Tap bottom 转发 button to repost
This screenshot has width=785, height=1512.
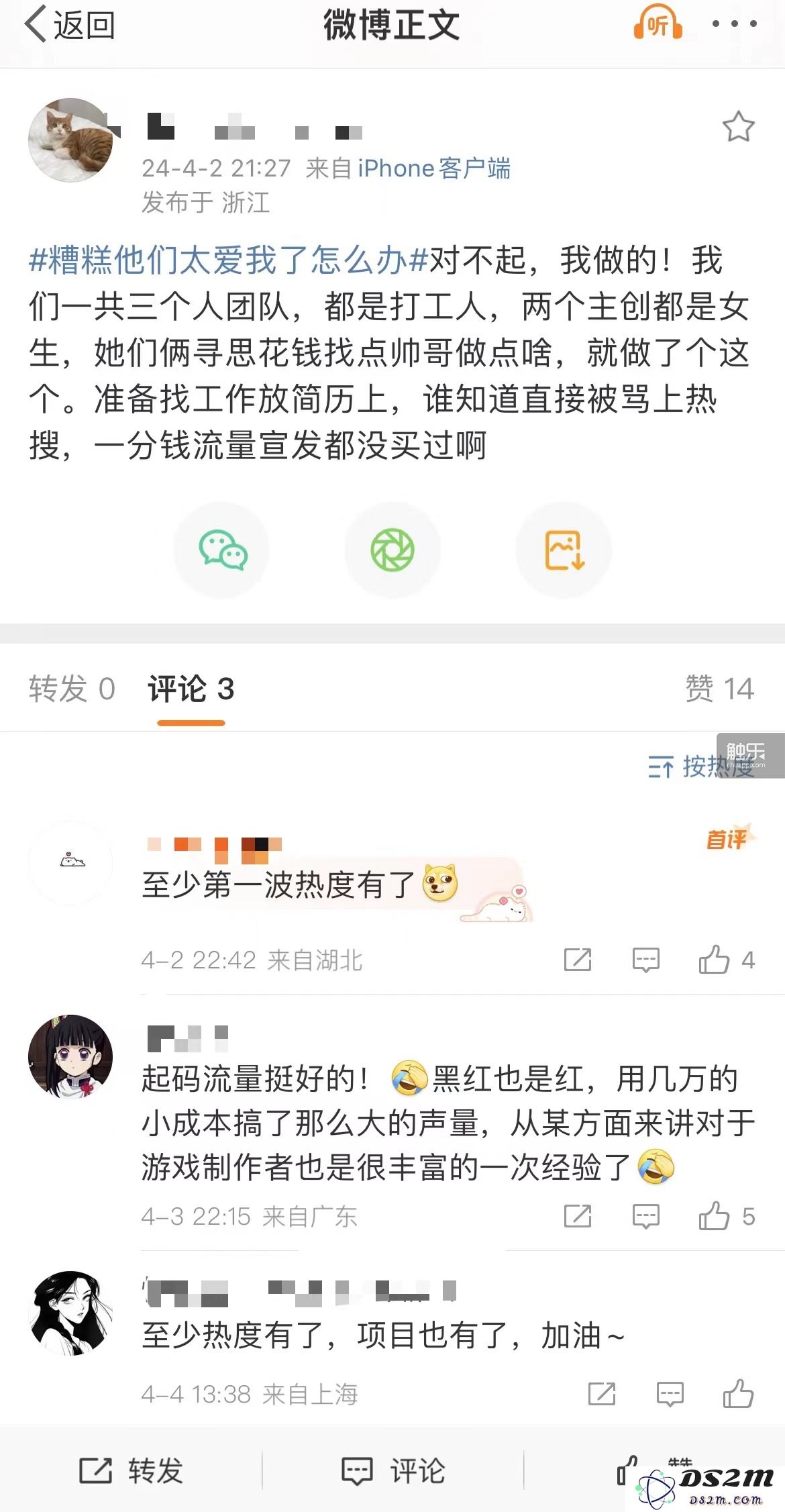point(132,1471)
